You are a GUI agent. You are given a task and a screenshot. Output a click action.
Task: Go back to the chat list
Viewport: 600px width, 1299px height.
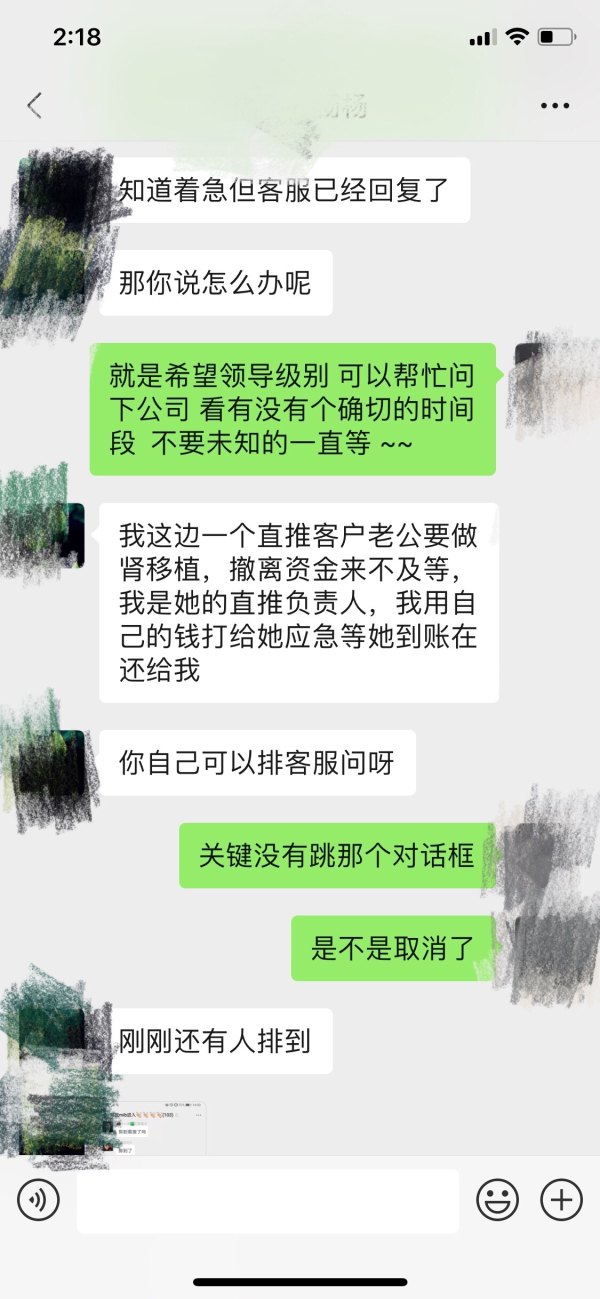[35, 105]
